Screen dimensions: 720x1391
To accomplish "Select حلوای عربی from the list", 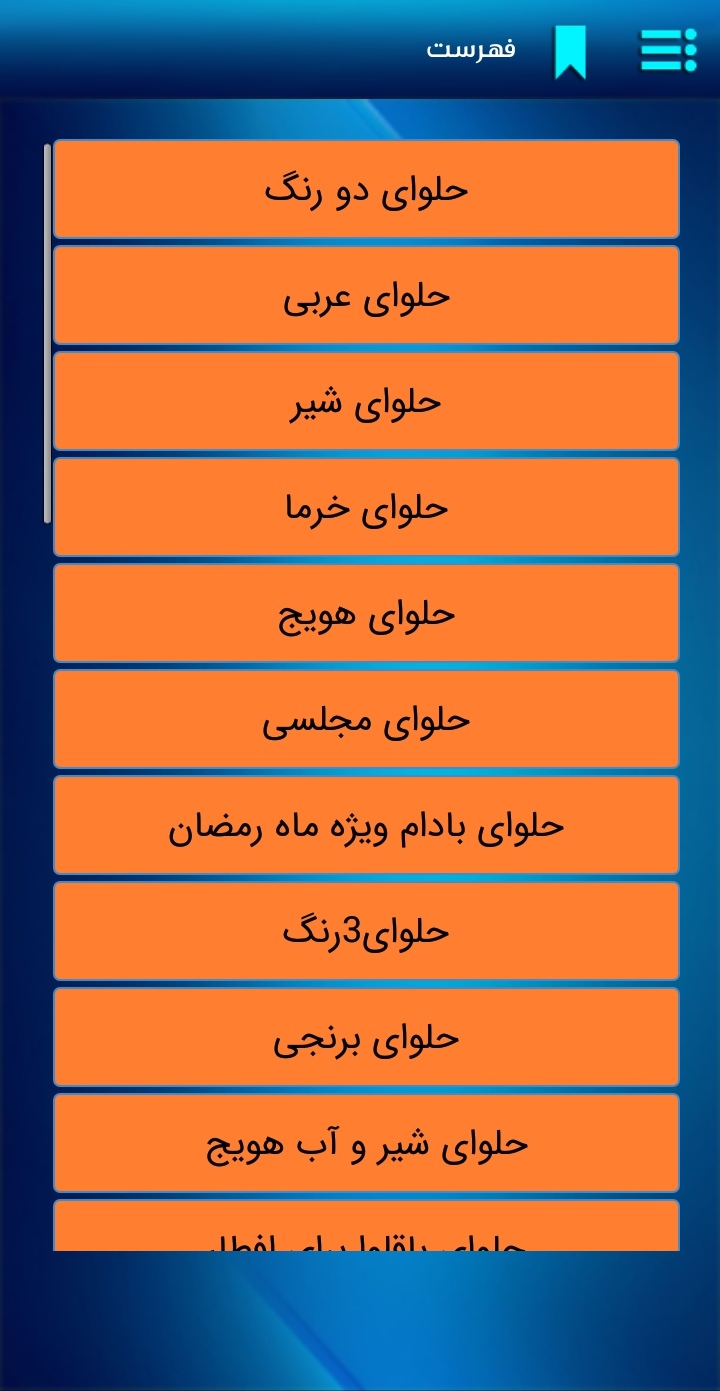I will [x=366, y=295].
